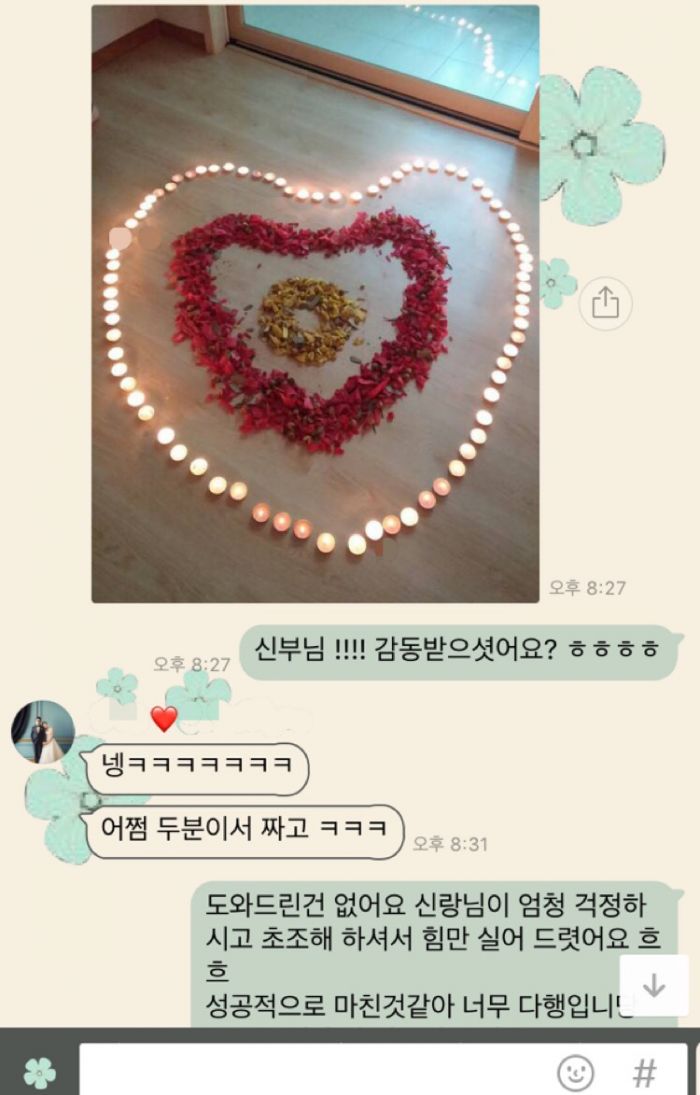Open the emoticon picker
This screenshot has height=1095, width=700.
click(x=575, y=1073)
